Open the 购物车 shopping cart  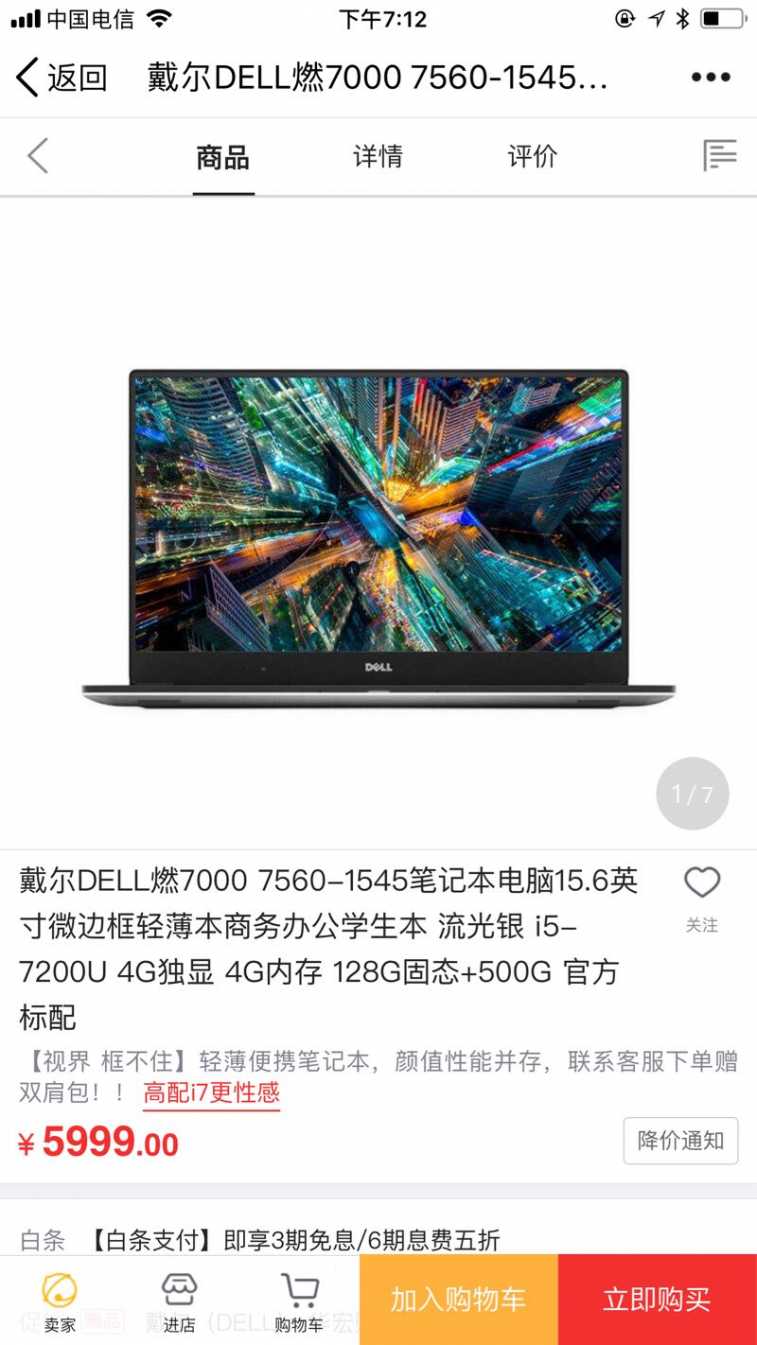click(299, 1301)
